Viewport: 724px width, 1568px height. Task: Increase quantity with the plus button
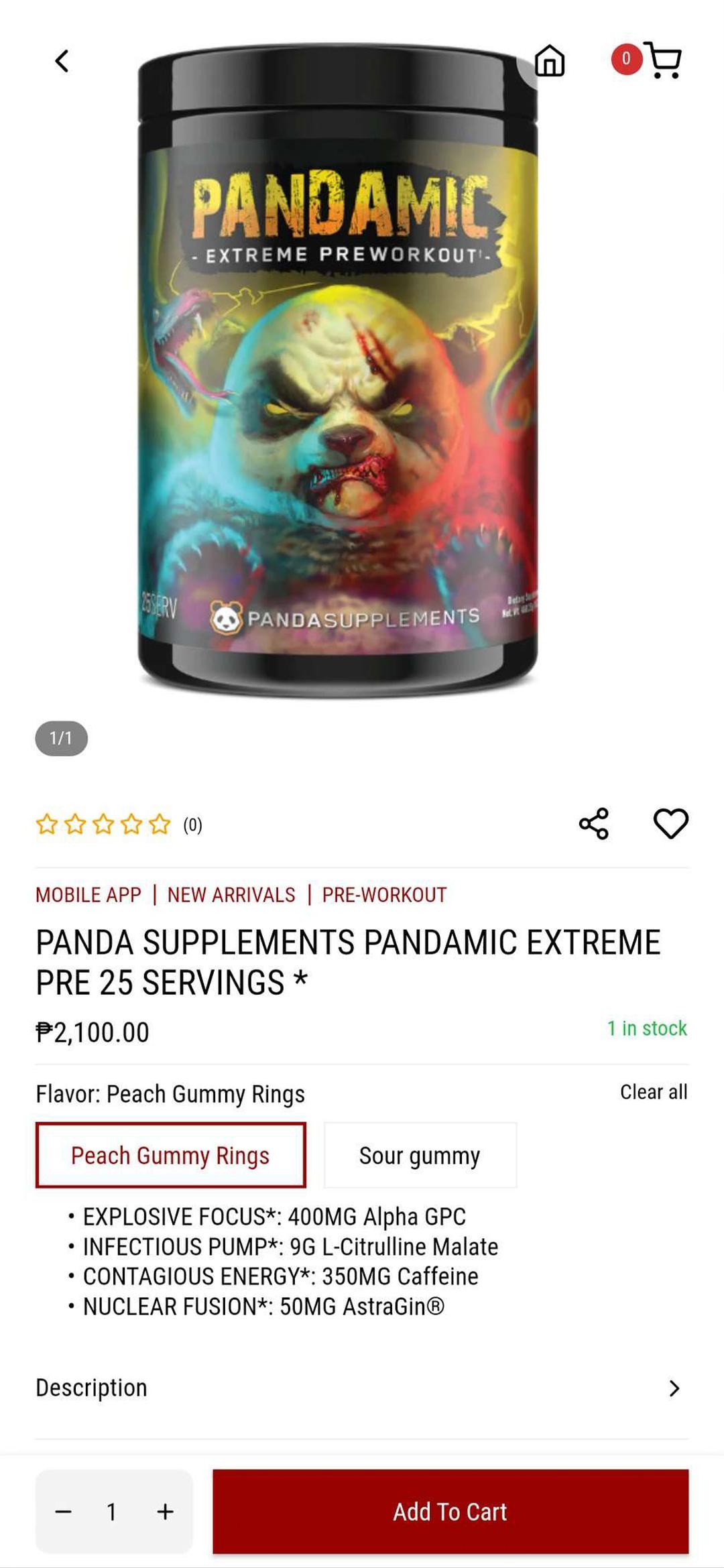(165, 1512)
